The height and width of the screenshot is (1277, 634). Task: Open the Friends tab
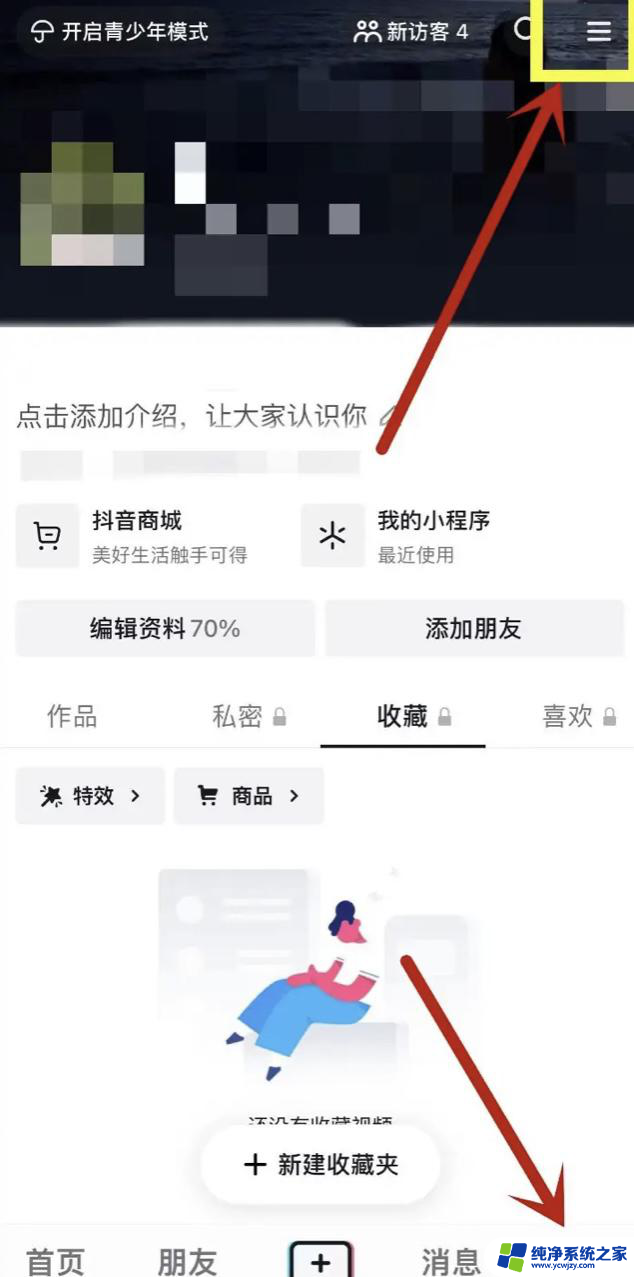[x=187, y=1260]
